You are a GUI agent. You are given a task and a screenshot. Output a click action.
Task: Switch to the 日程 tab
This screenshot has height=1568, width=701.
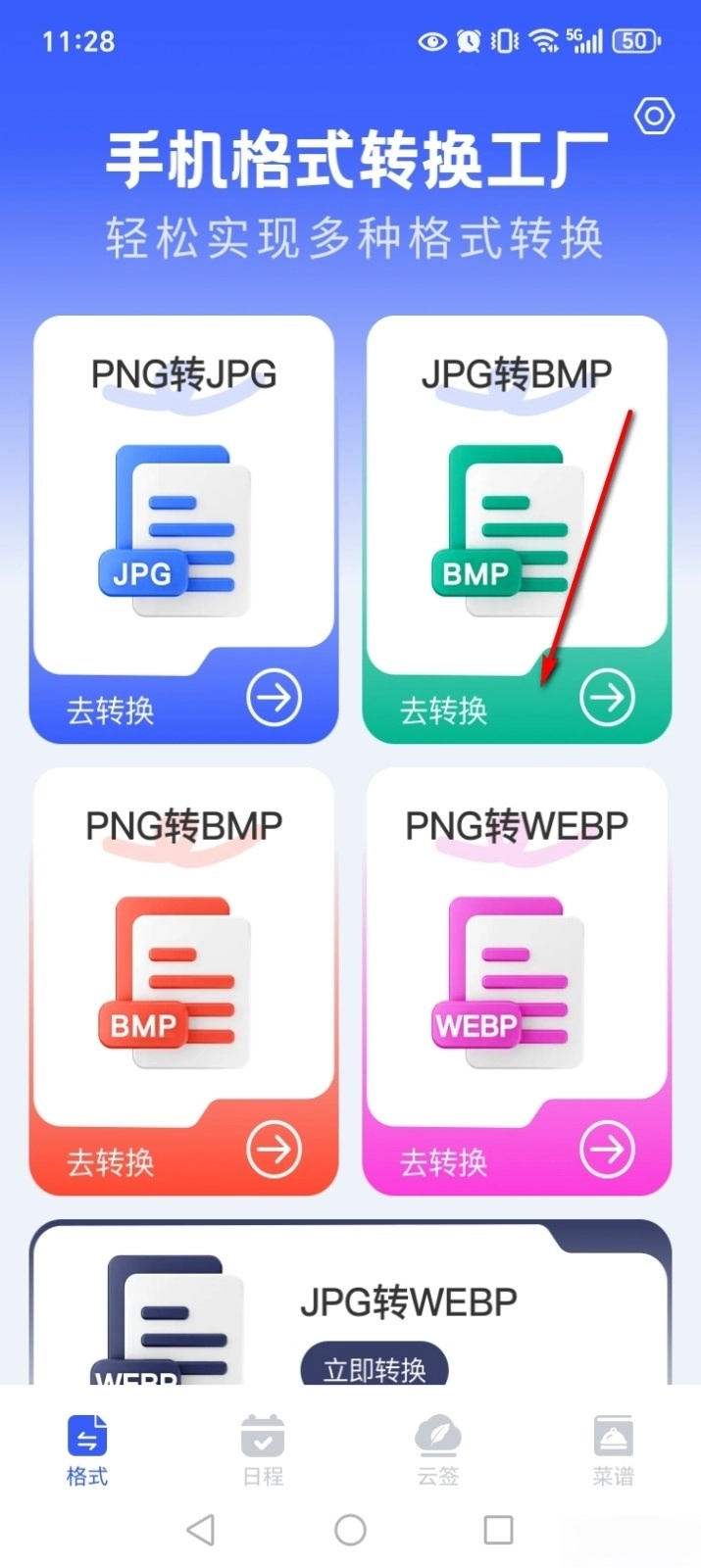(263, 1449)
